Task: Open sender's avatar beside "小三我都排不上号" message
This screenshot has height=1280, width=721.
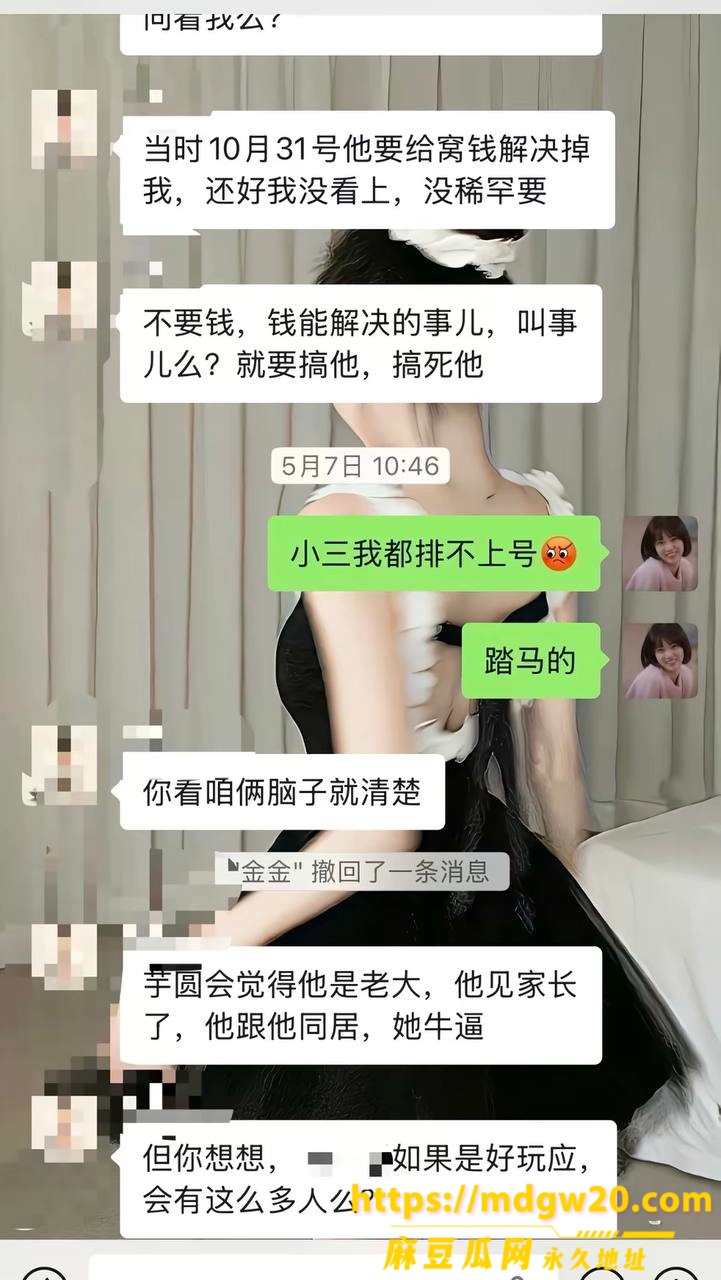Action: tap(660, 553)
